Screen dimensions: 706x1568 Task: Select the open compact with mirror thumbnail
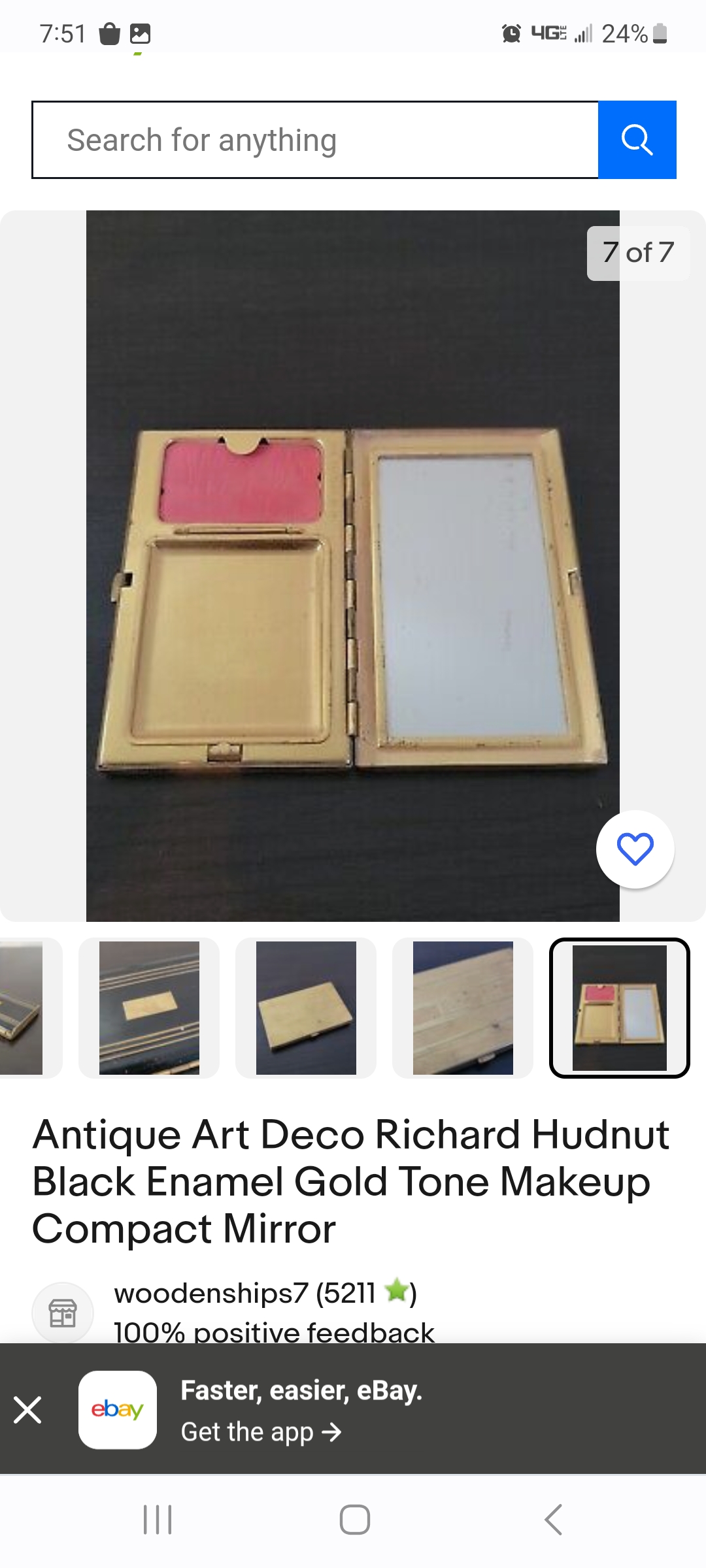coord(620,1008)
